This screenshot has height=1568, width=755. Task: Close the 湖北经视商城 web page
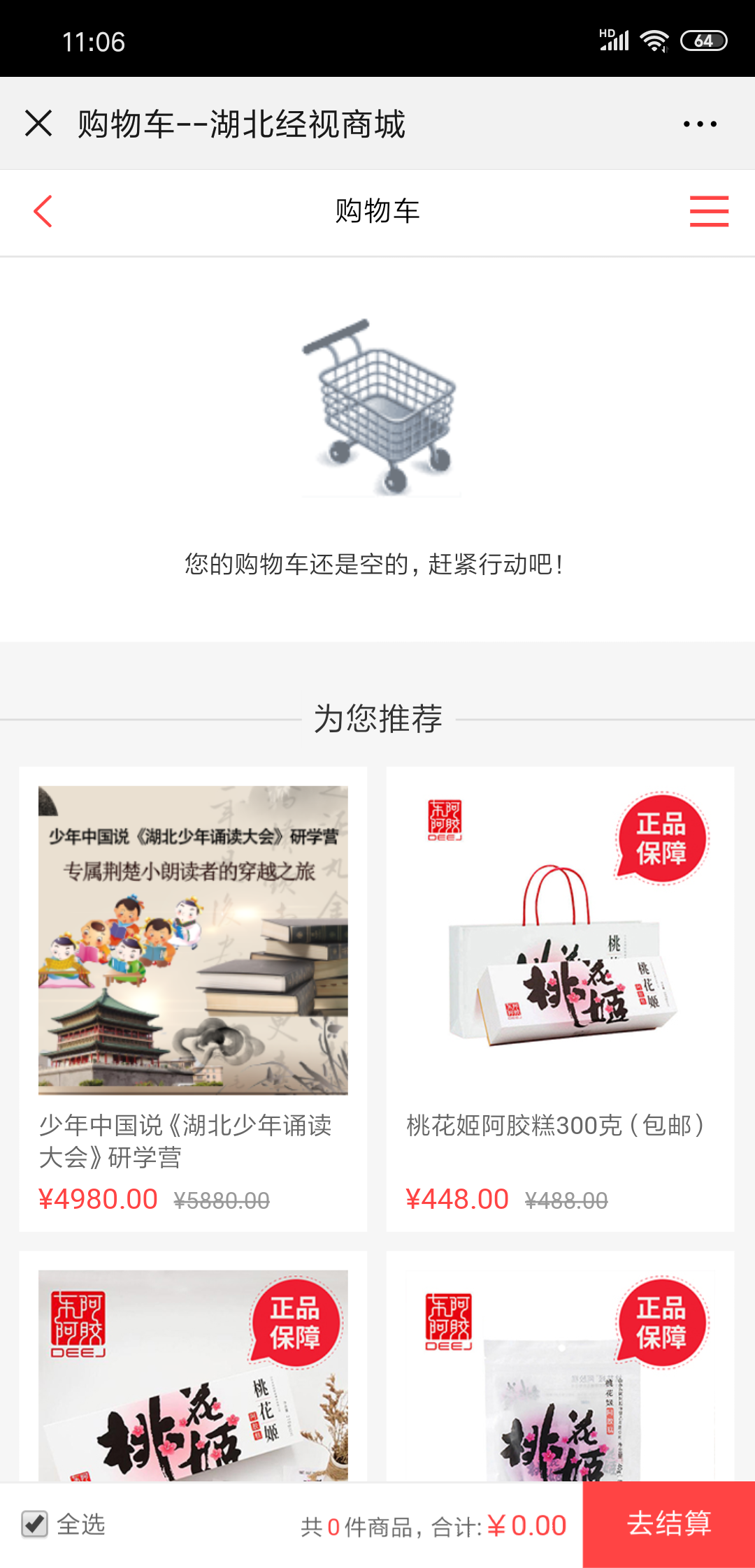[38, 124]
